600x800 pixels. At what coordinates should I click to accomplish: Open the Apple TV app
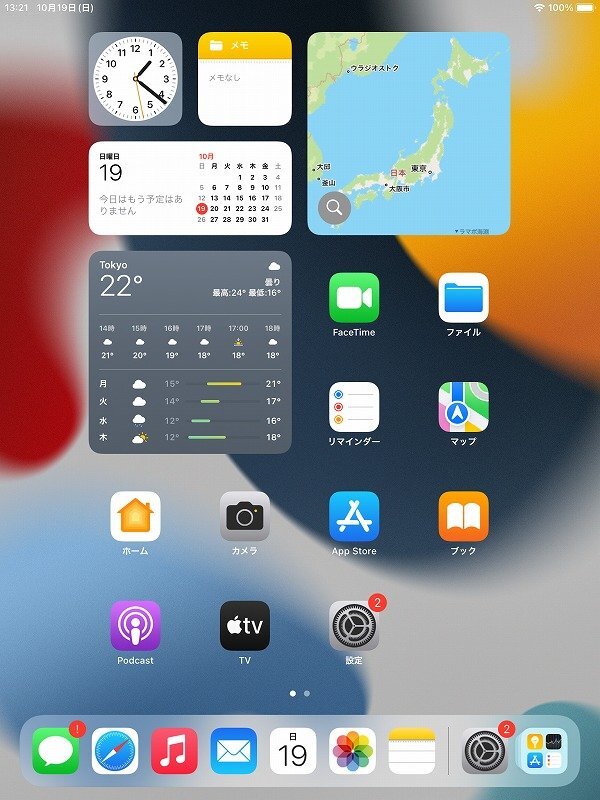tap(245, 626)
